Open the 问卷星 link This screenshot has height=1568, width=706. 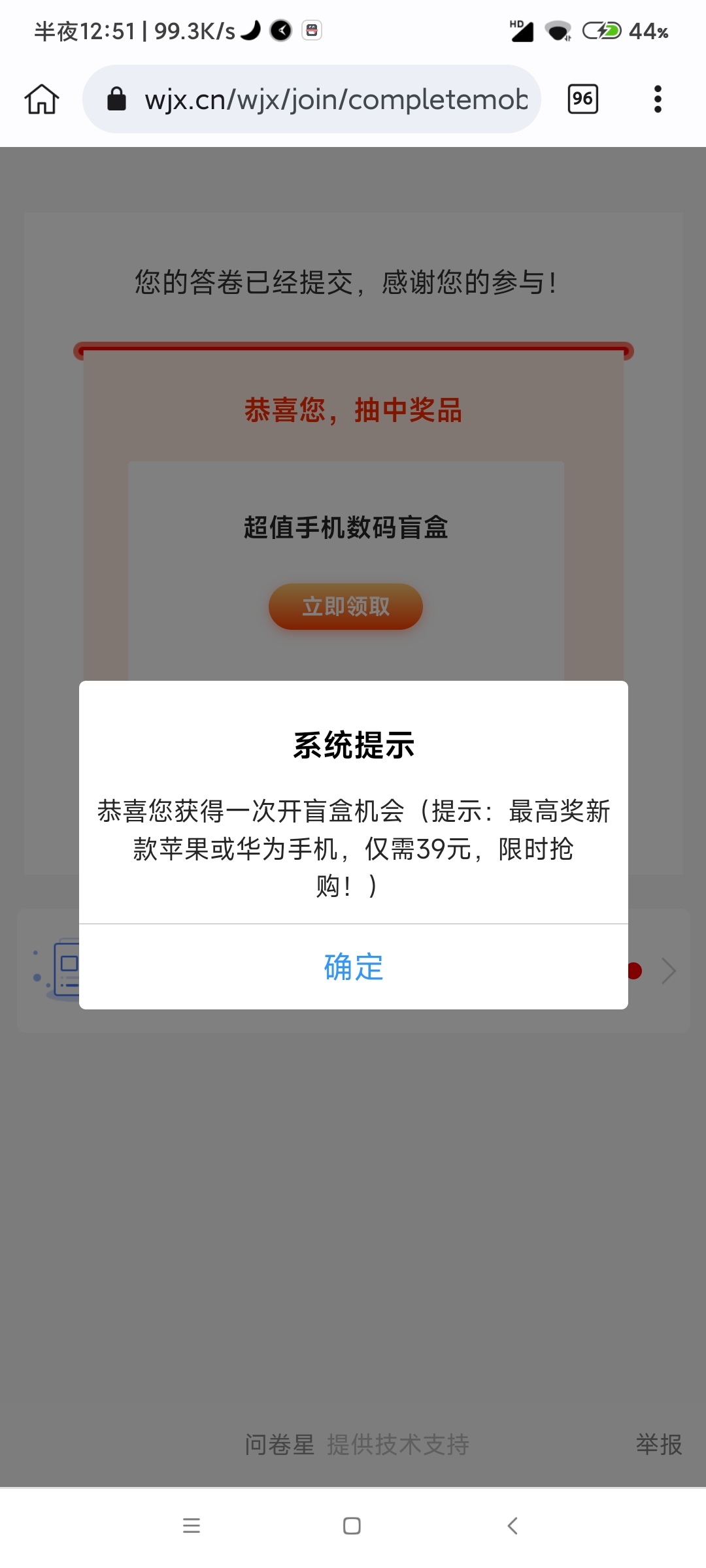pos(280,1445)
